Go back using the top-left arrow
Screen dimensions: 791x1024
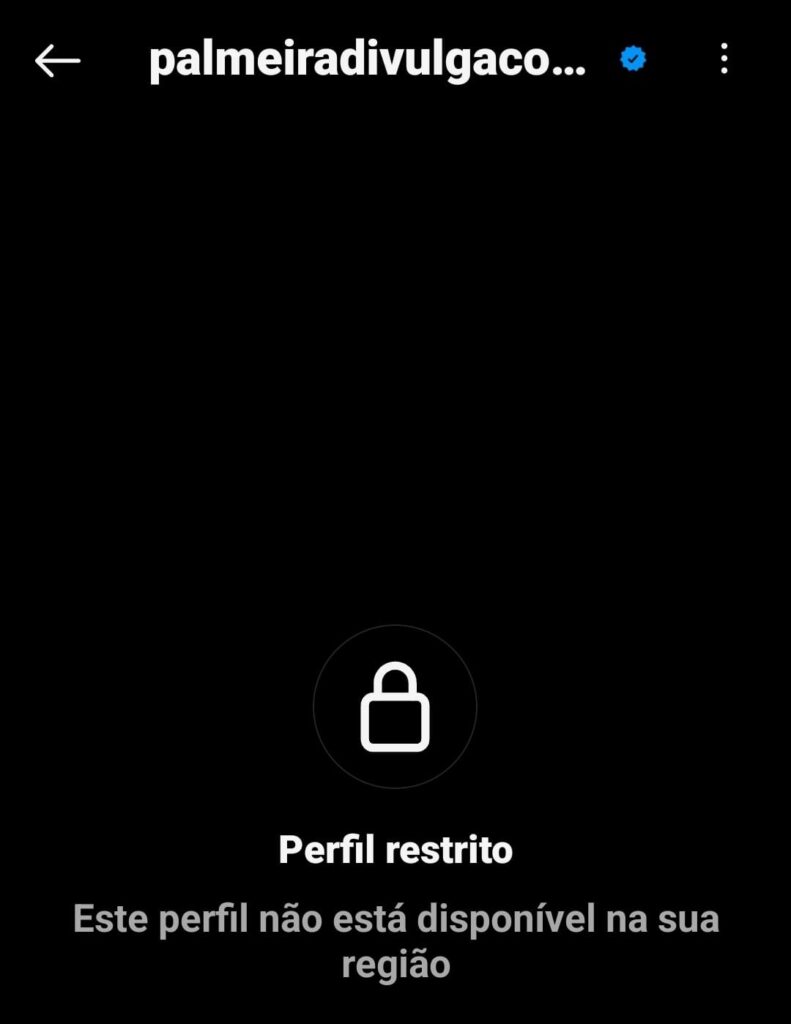pyautogui.click(x=57, y=61)
